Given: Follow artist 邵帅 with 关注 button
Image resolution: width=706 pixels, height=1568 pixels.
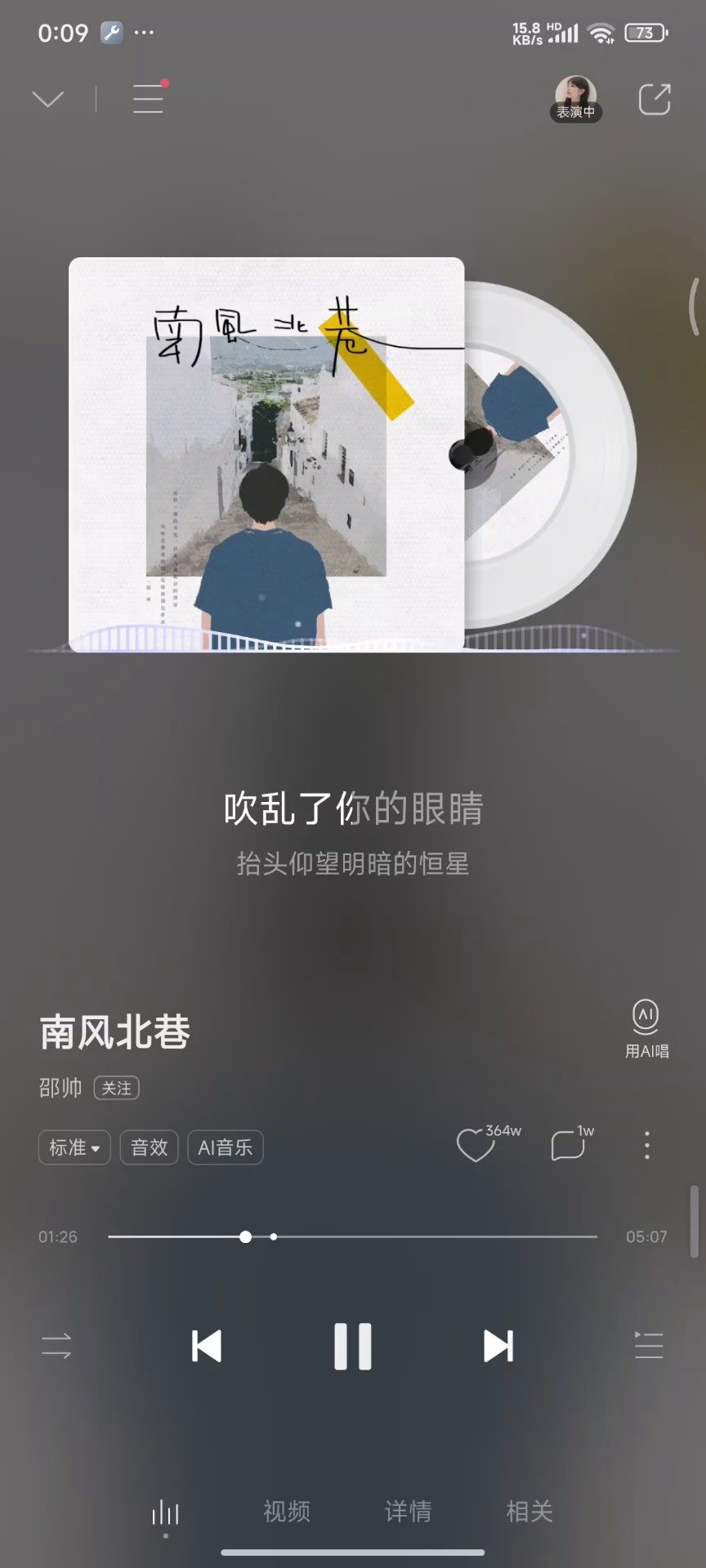Looking at the screenshot, I should (117, 1088).
